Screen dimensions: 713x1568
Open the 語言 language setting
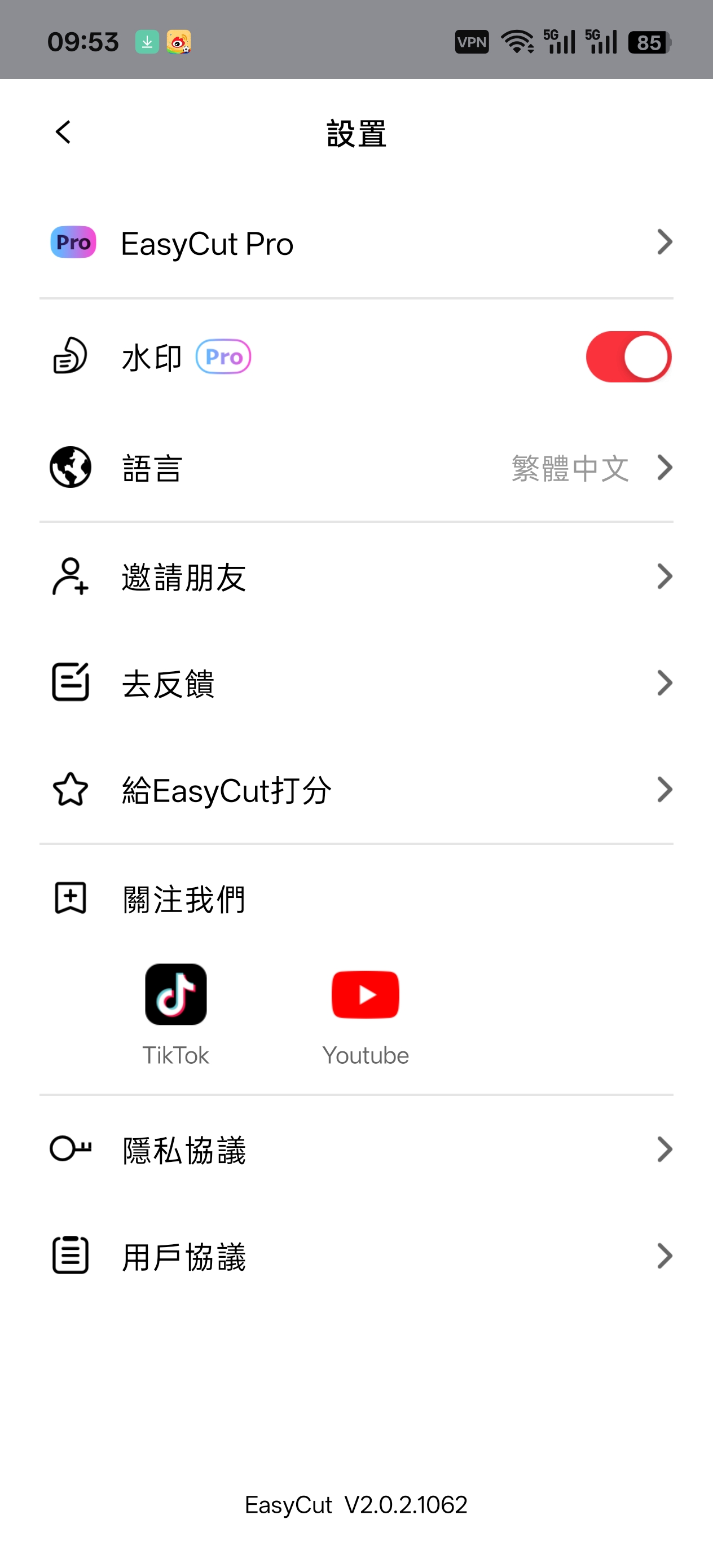tap(356, 468)
